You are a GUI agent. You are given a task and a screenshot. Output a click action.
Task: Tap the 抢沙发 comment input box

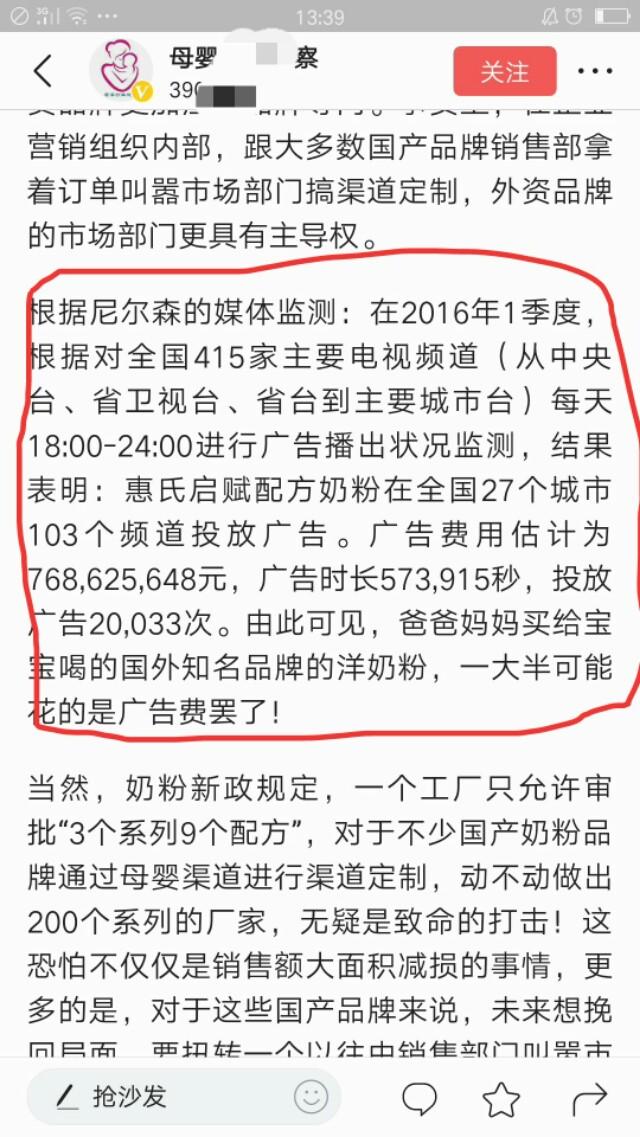160,1098
